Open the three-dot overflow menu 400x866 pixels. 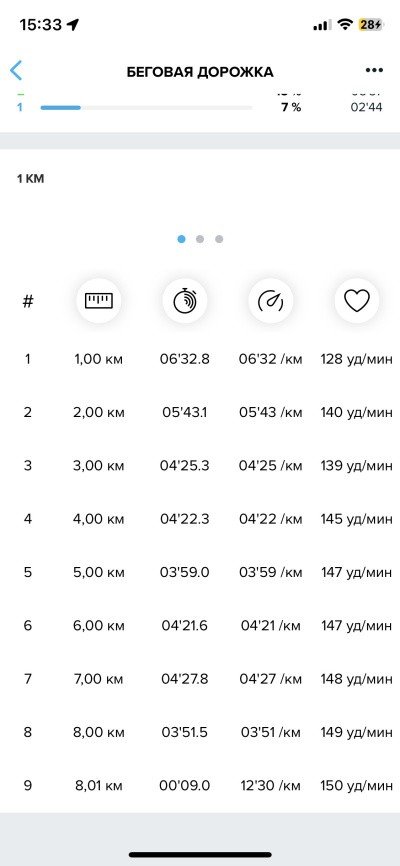pyautogui.click(x=374, y=70)
